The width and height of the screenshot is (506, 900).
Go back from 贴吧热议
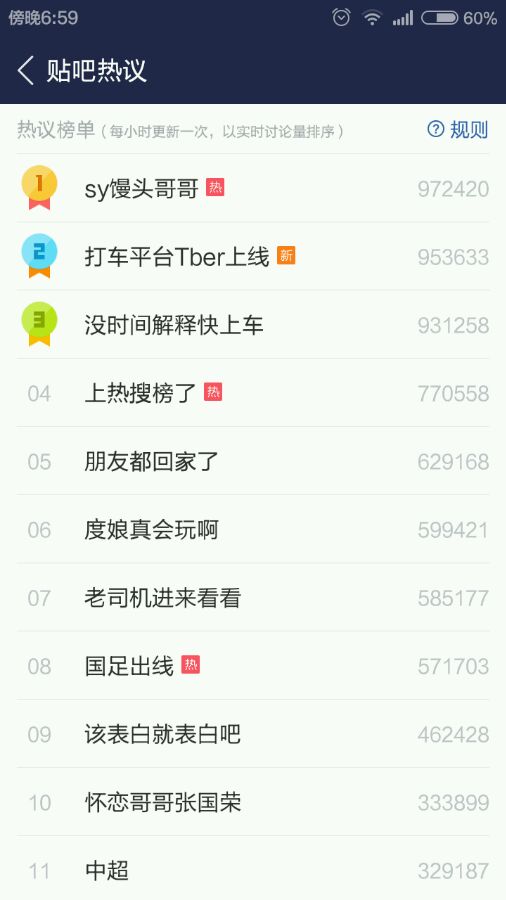point(26,71)
